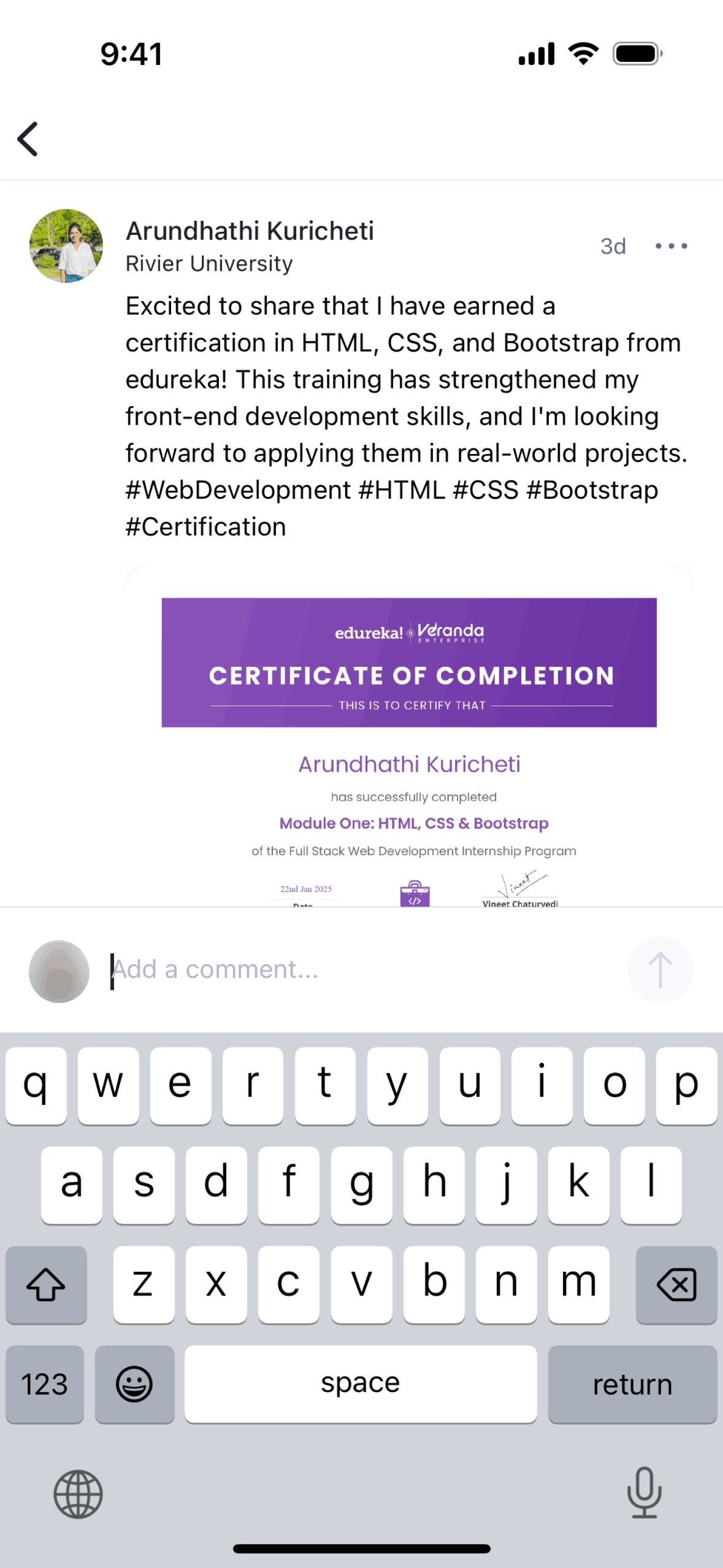The width and height of the screenshot is (723, 1568).
Task: Open the emoji keyboard
Action: point(134,1384)
